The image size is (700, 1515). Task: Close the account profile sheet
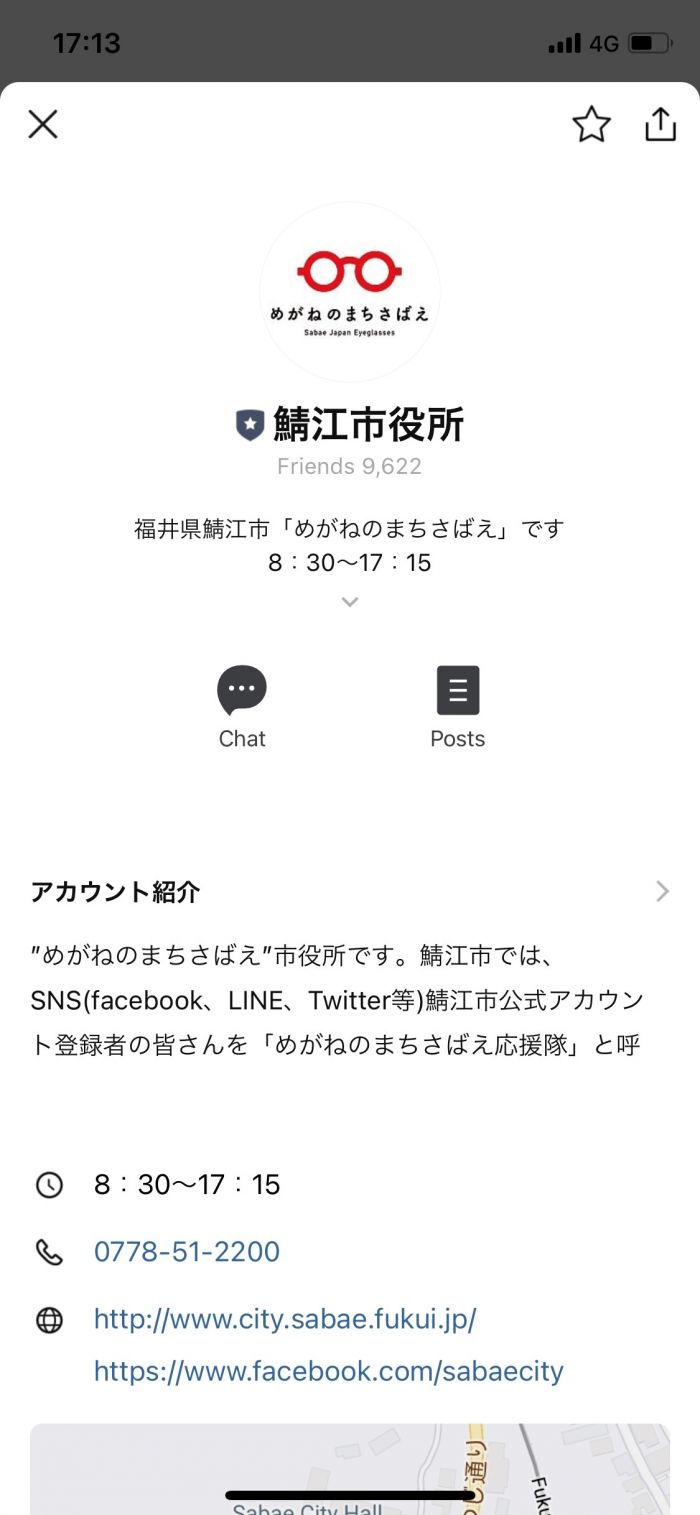tap(43, 124)
